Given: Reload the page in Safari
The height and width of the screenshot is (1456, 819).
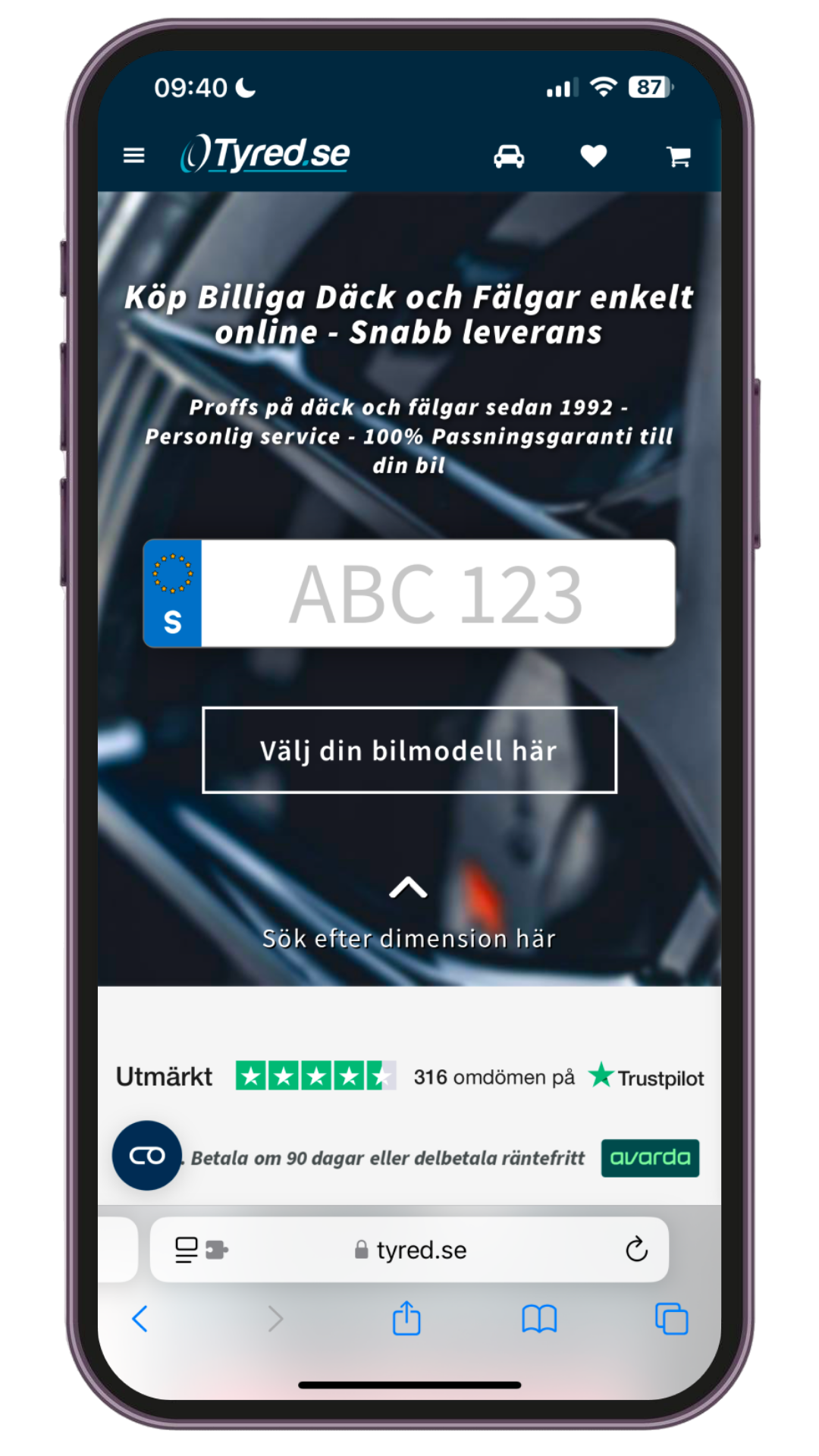Looking at the screenshot, I should (636, 1249).
